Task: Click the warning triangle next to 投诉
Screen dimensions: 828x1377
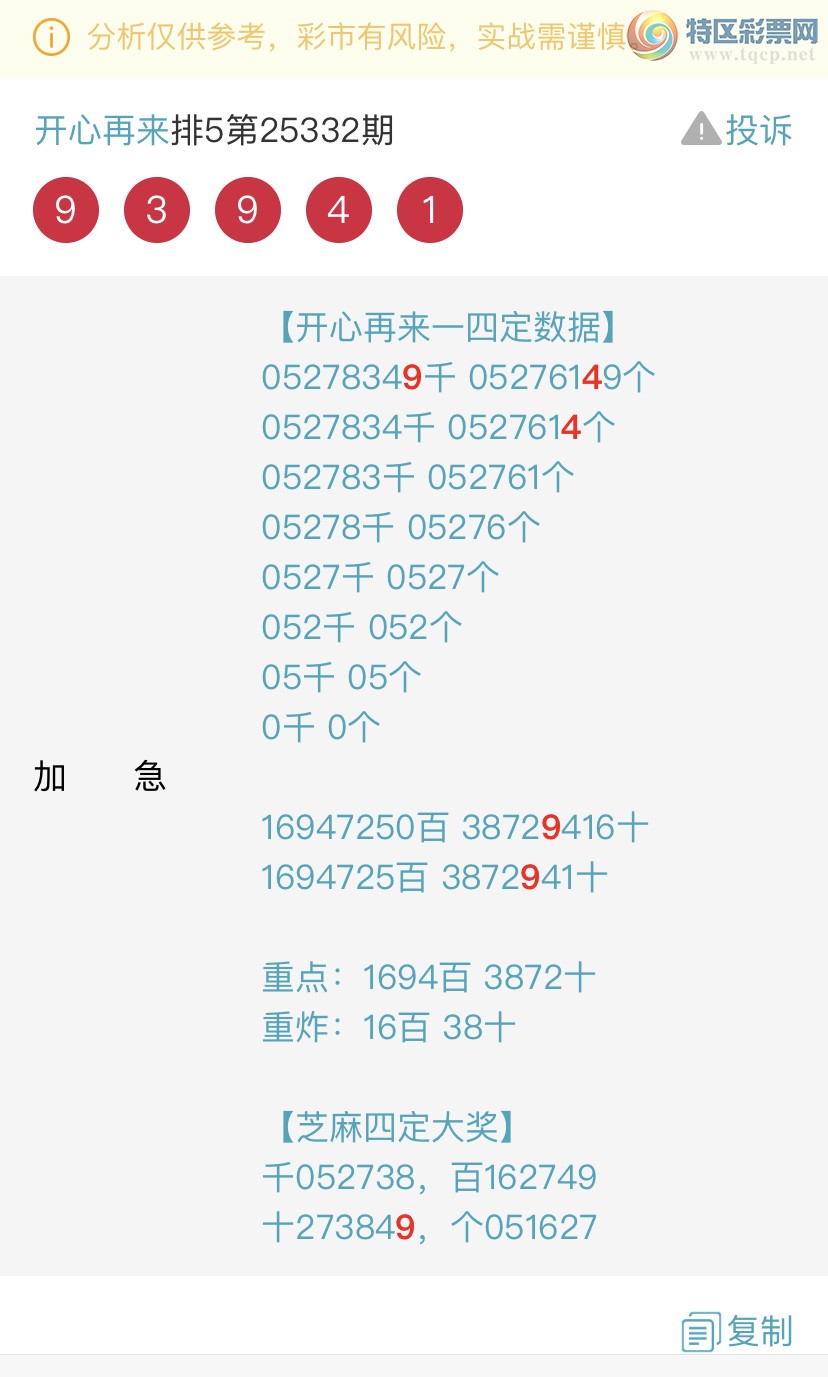Action: point(701,128)
